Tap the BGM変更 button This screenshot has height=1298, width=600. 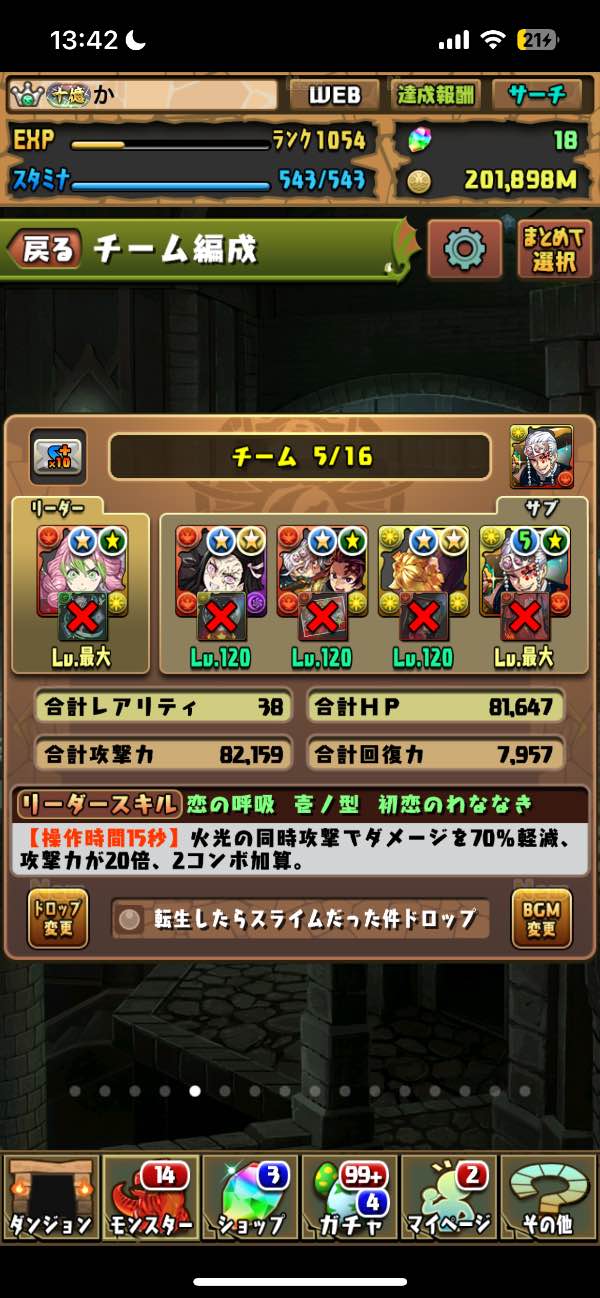(x=541, y=918)
